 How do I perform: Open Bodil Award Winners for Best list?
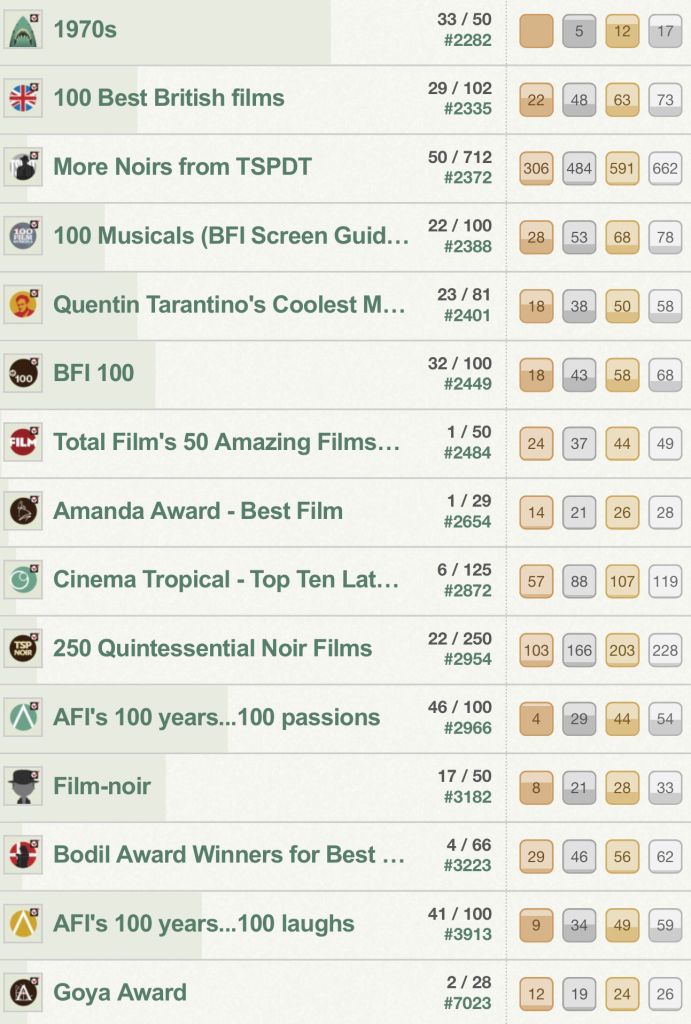coord(228,855)
